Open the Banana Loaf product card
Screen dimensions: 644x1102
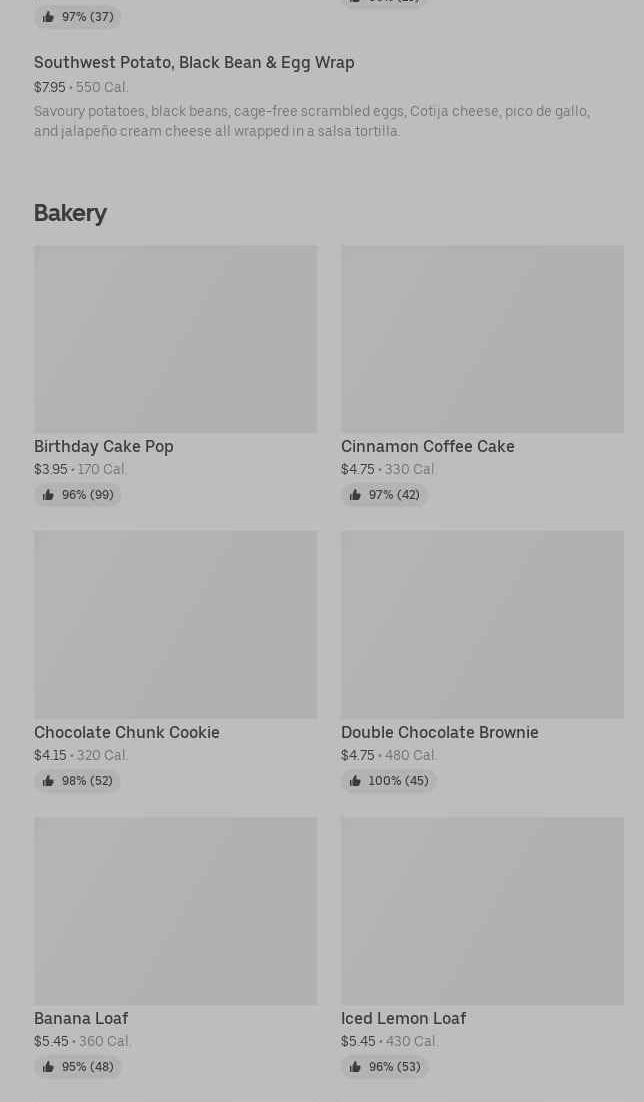[x=175, y=947]
